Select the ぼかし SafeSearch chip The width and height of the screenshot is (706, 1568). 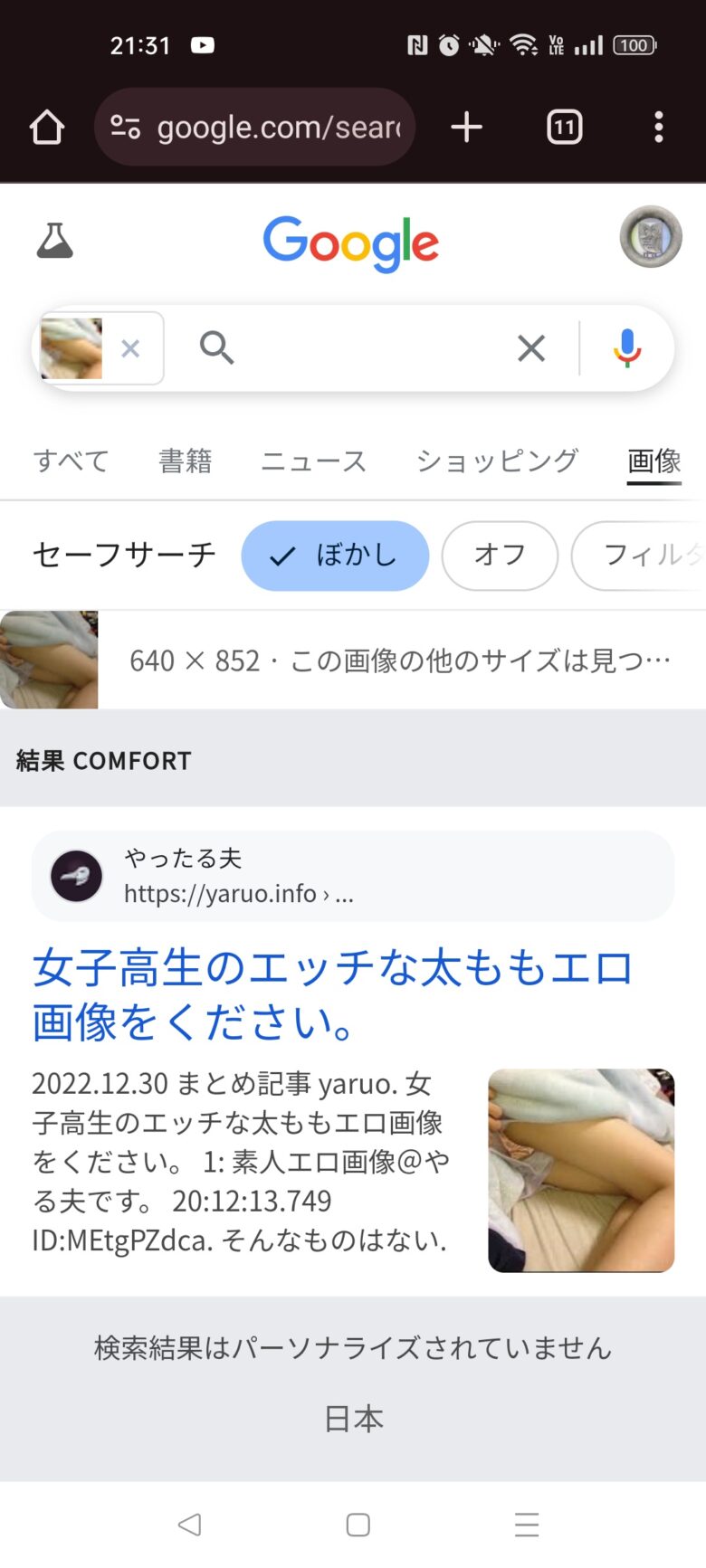click(335, 556)
